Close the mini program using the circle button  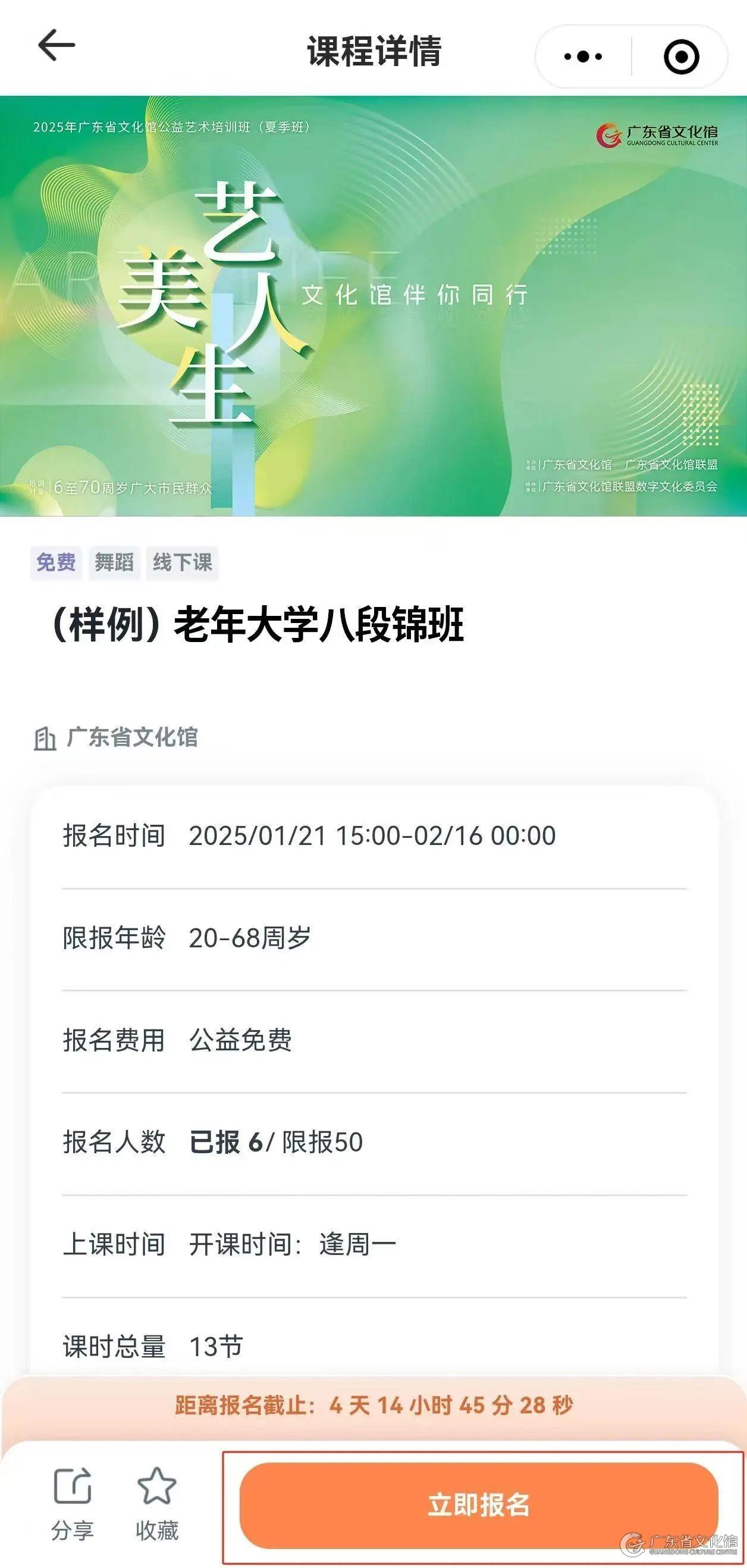[681, 57]
